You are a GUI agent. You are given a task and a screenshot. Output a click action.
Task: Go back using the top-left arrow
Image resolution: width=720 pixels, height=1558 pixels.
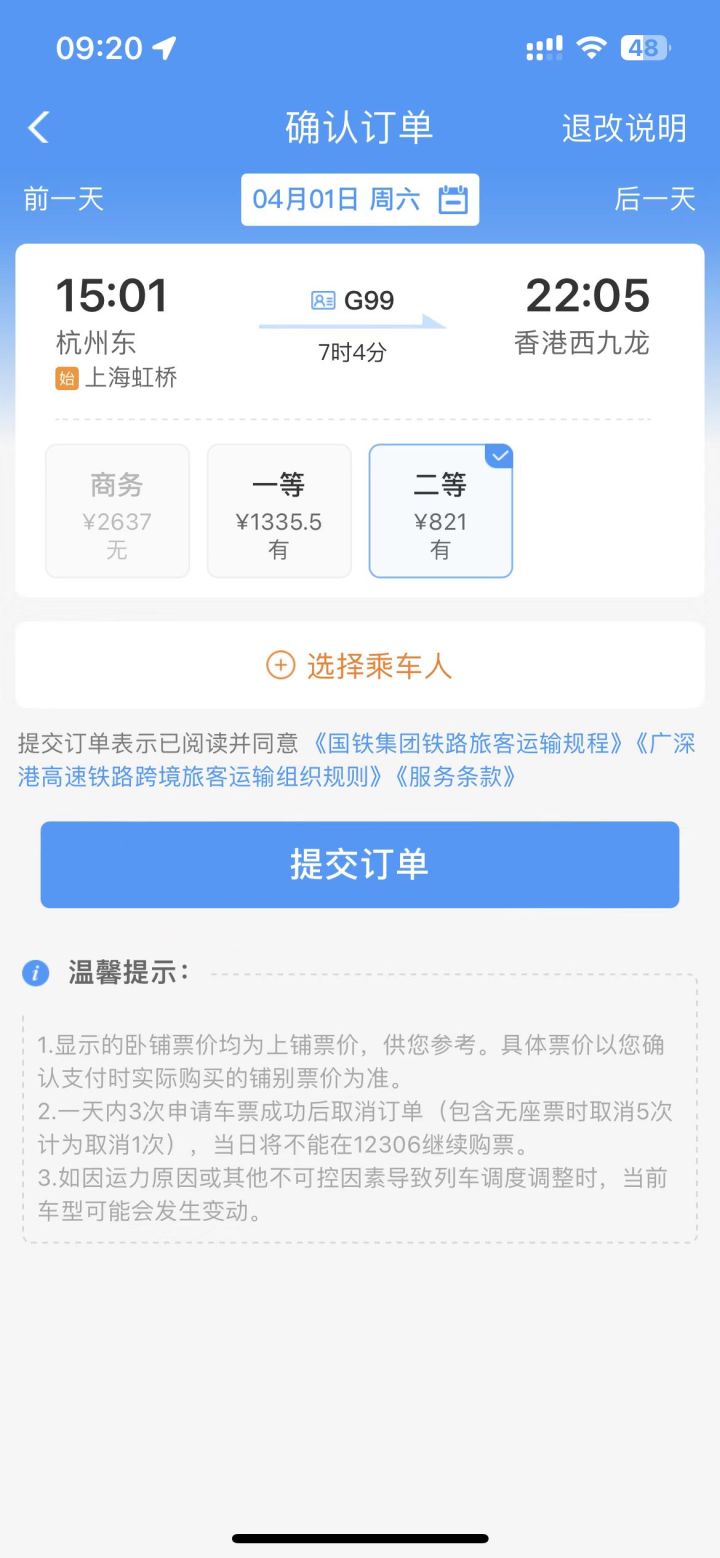pyautogui.click(x=38, y=128)
